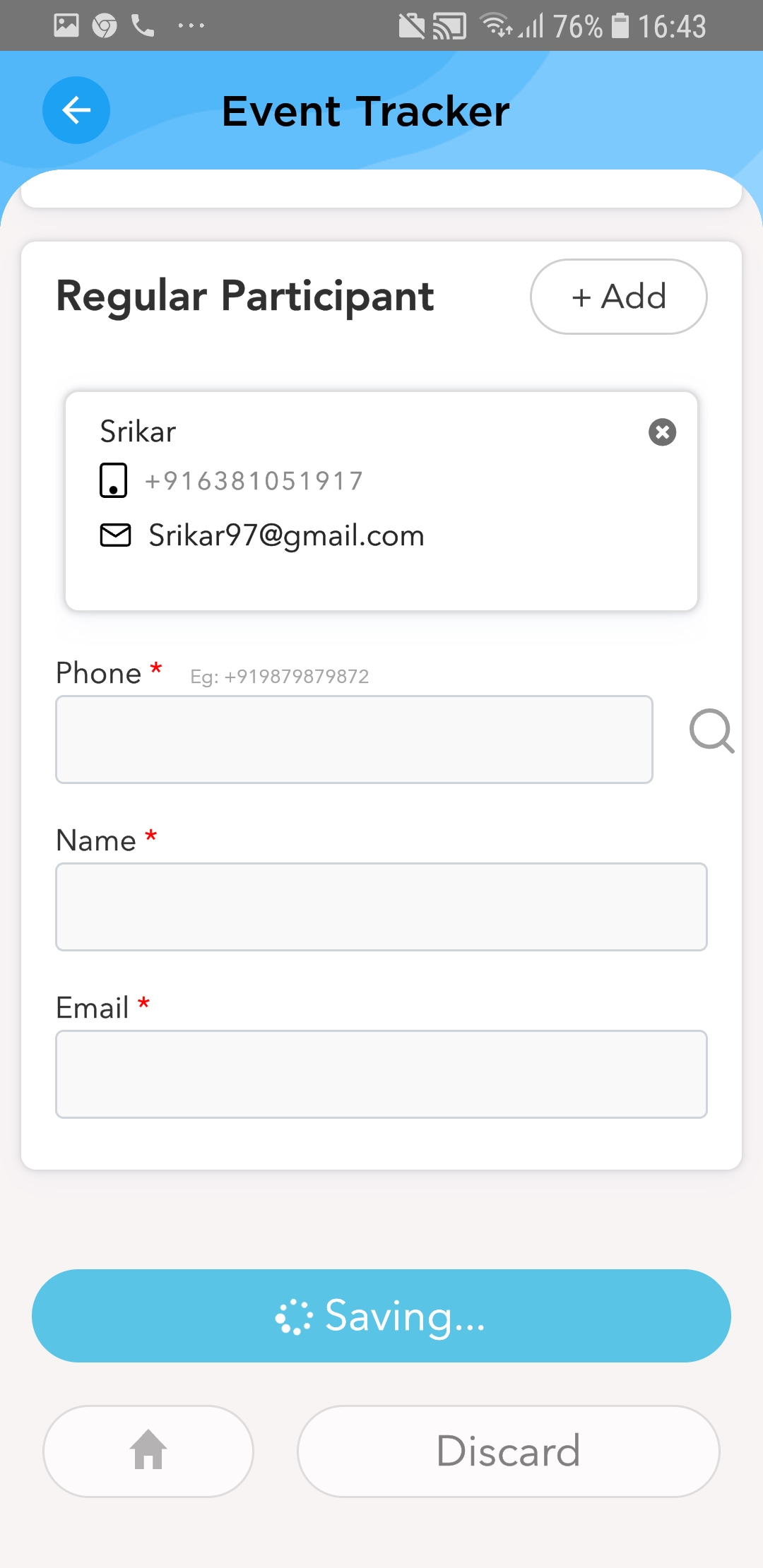Remove participant Srikar
The height and width of the screenshot is (1568, 763).
click(662, 432)
